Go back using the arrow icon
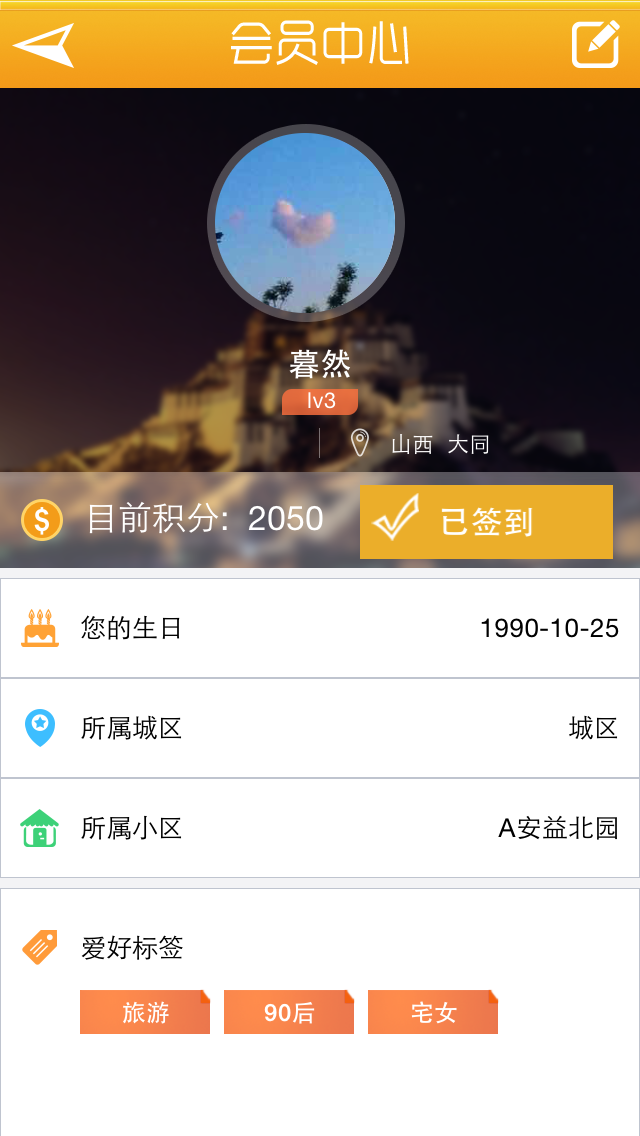 point(44,45)
